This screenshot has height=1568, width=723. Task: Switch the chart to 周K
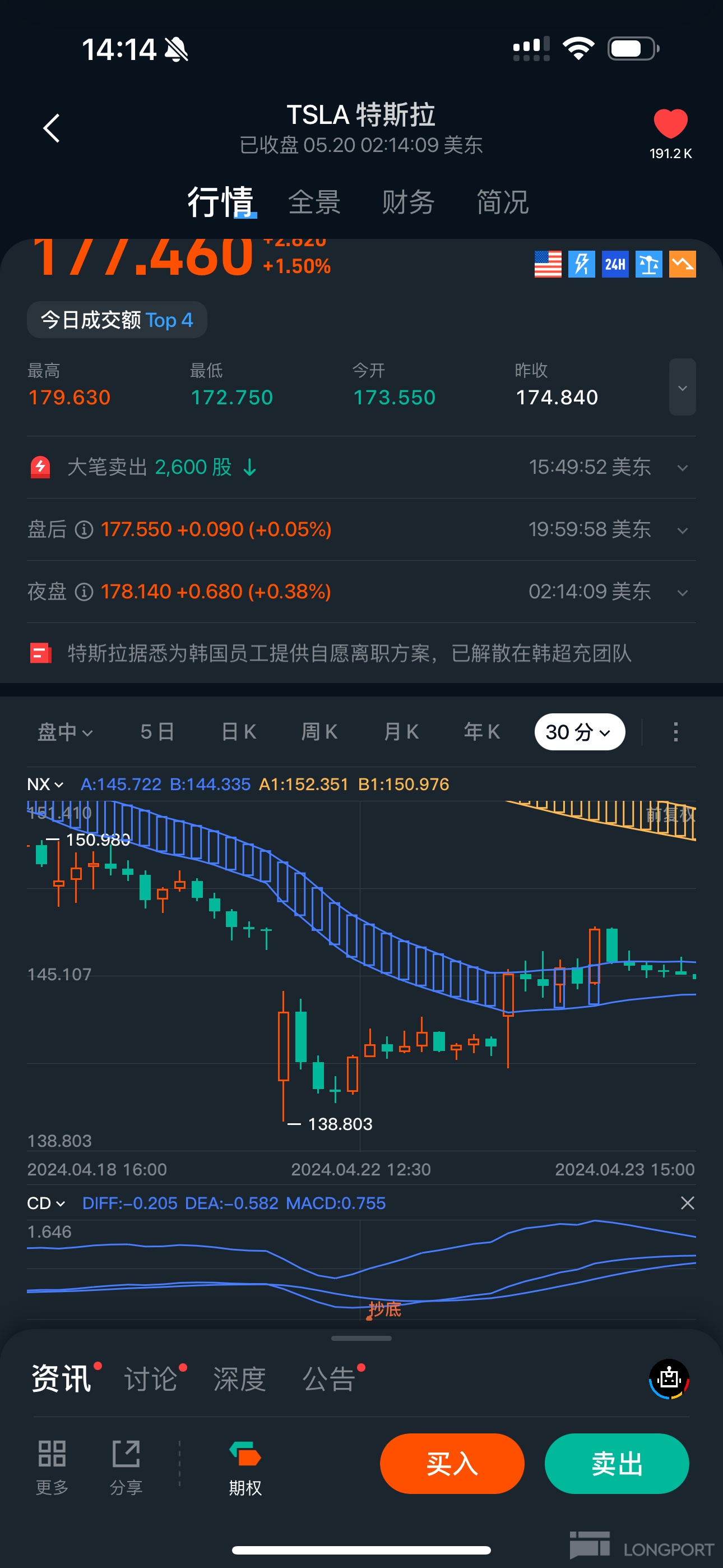click(x=319, y=732)
